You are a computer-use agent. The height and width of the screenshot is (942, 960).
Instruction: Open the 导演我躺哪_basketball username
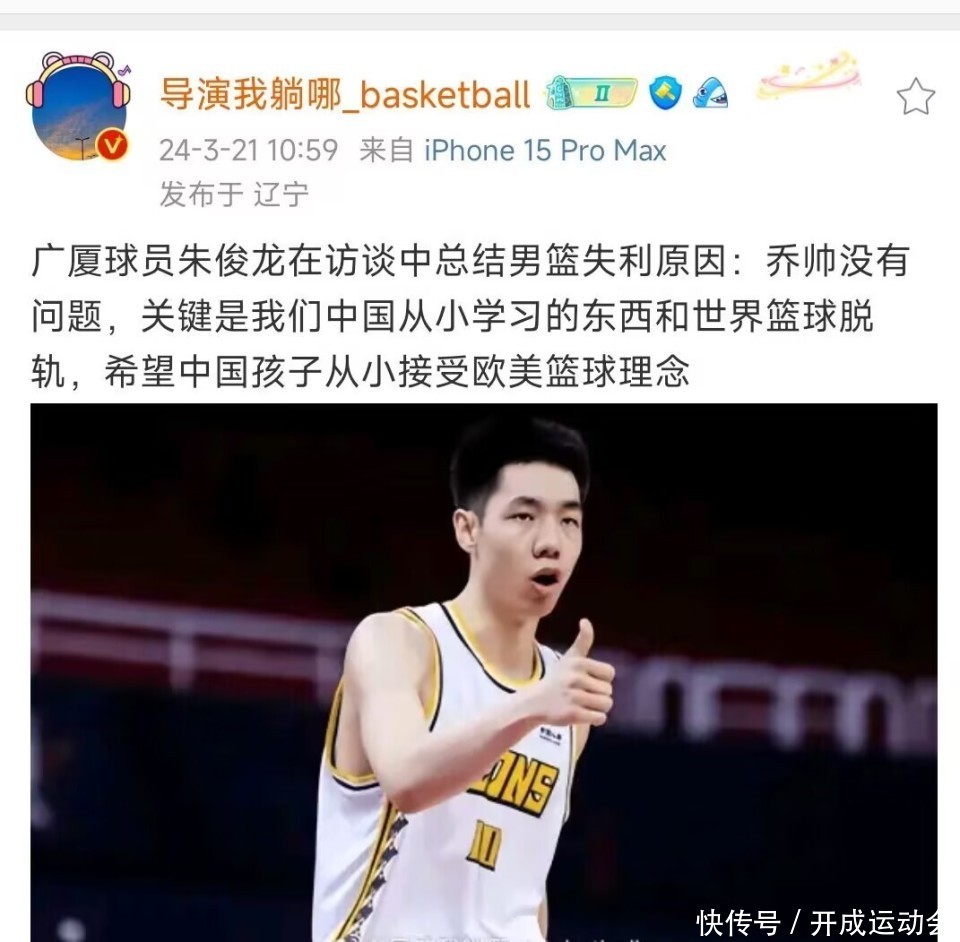click(345, 95)
